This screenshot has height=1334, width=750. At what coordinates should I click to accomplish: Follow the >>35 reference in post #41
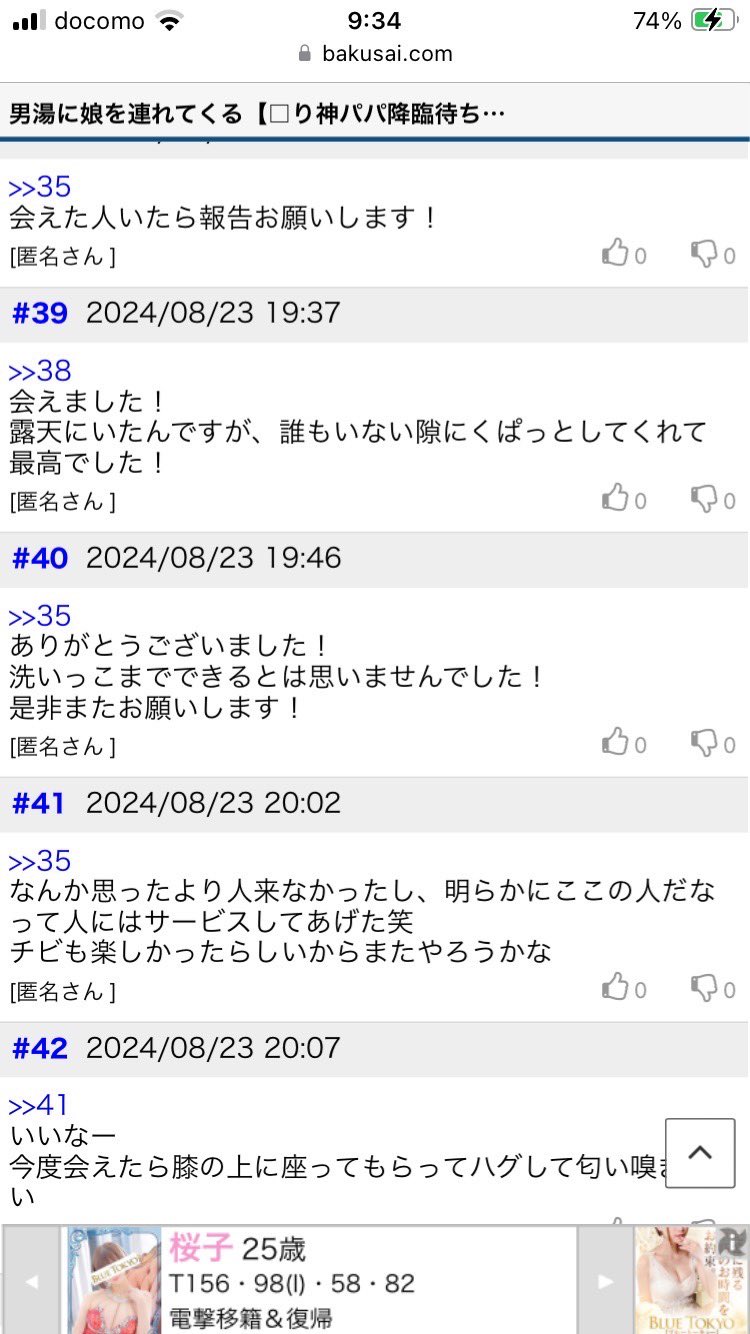(x=40, y=861)
